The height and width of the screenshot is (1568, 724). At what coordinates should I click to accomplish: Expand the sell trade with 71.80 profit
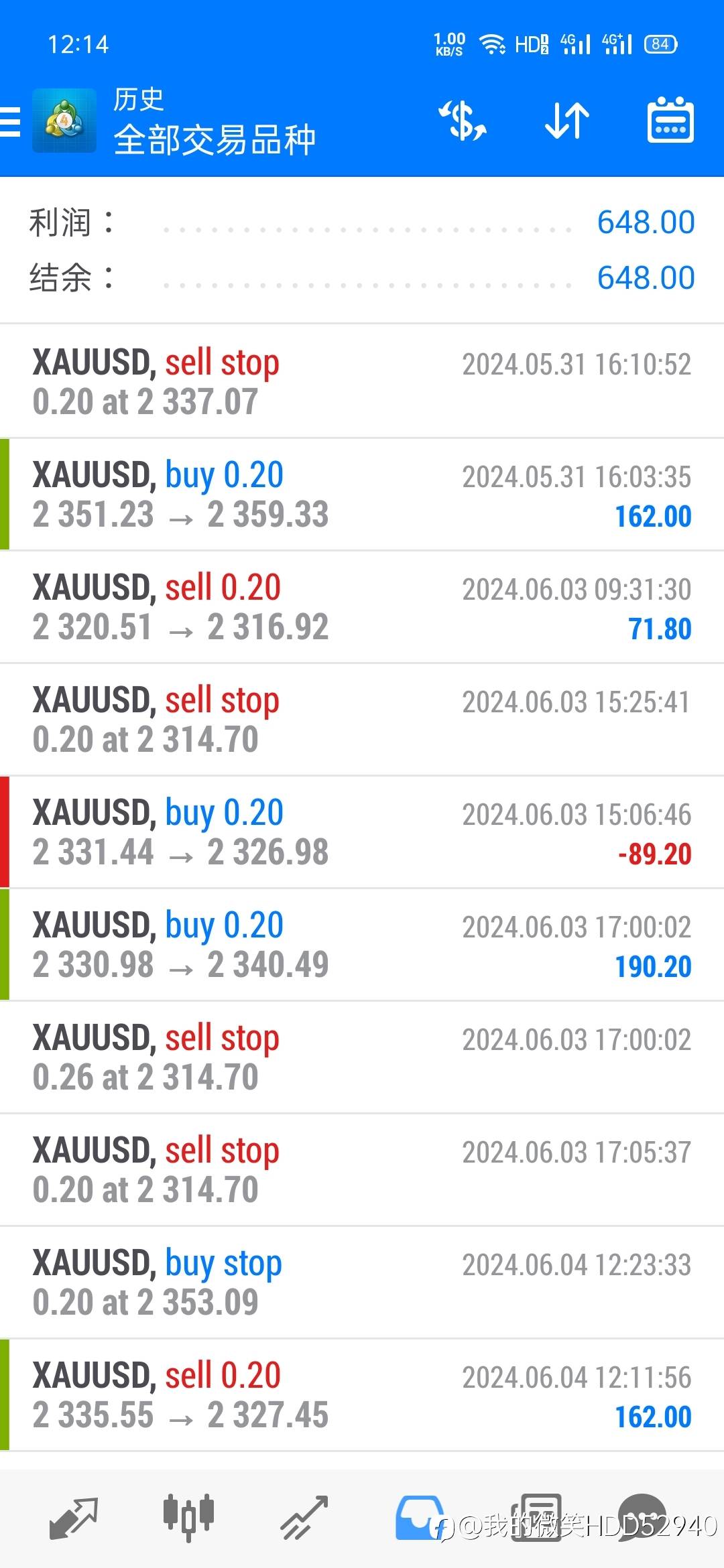tap(362, 607)
